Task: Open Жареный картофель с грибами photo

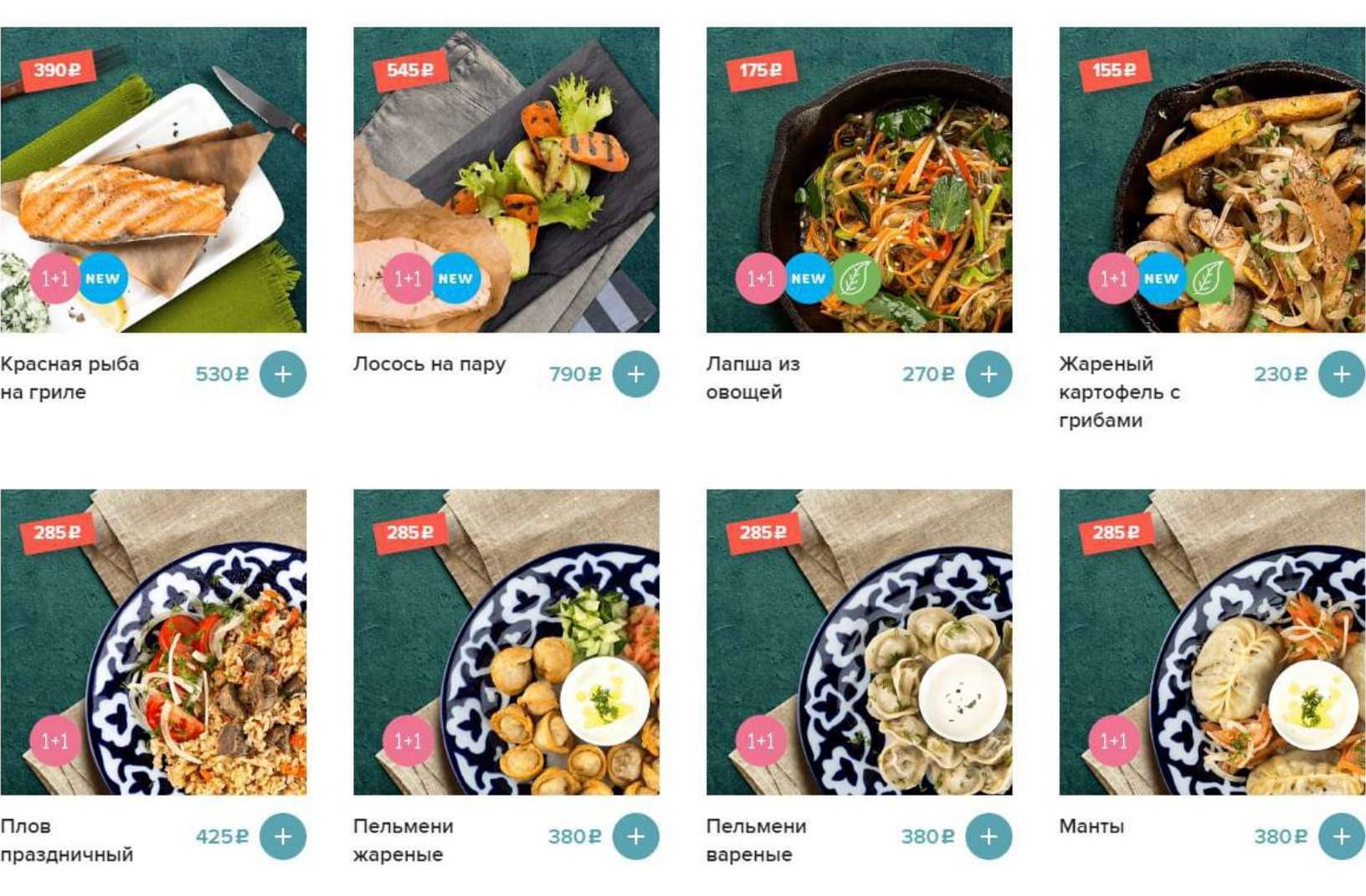Action: (x=1212, y=180)
